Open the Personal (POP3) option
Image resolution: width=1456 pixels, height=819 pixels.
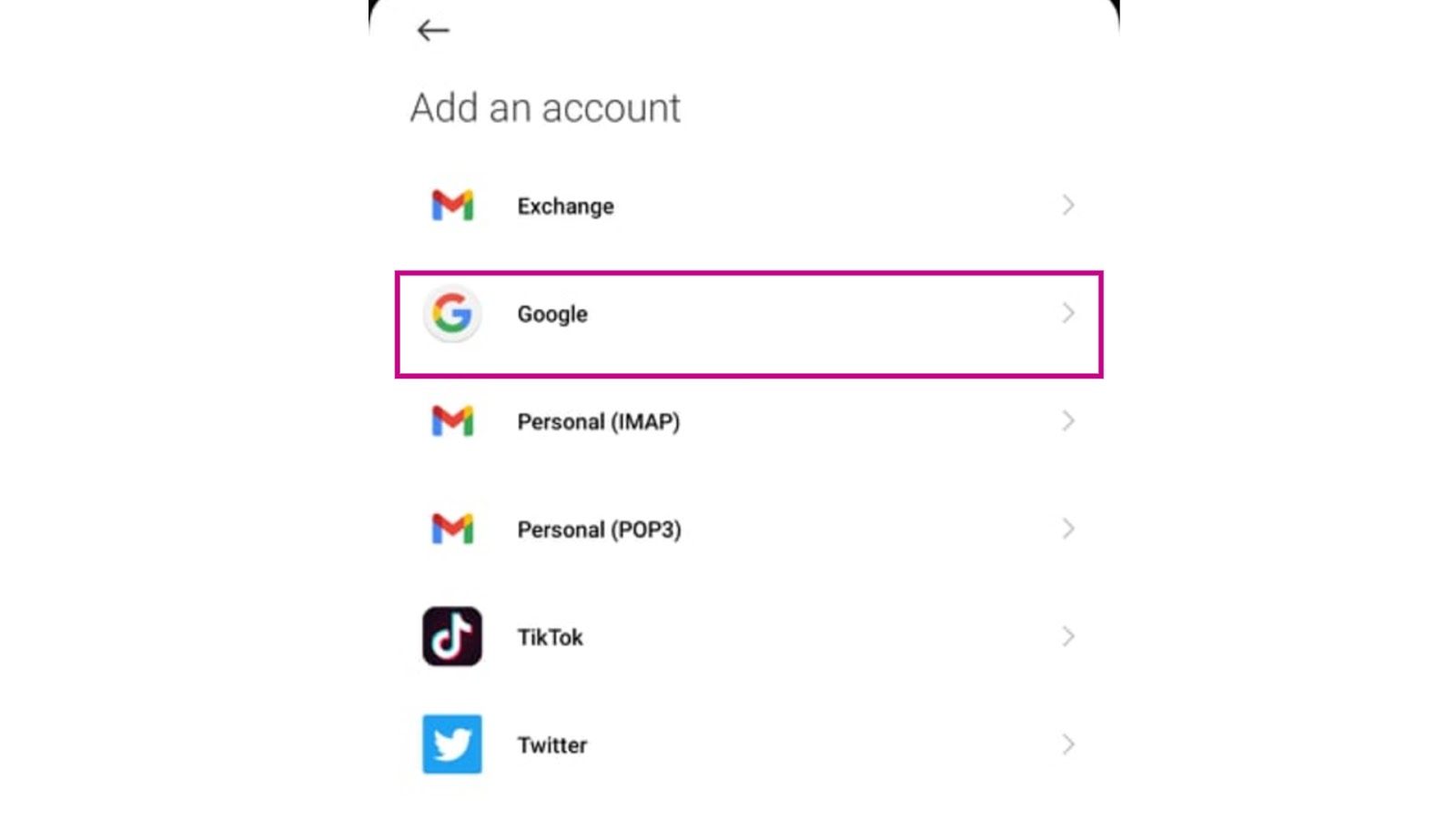pos(748,529)
